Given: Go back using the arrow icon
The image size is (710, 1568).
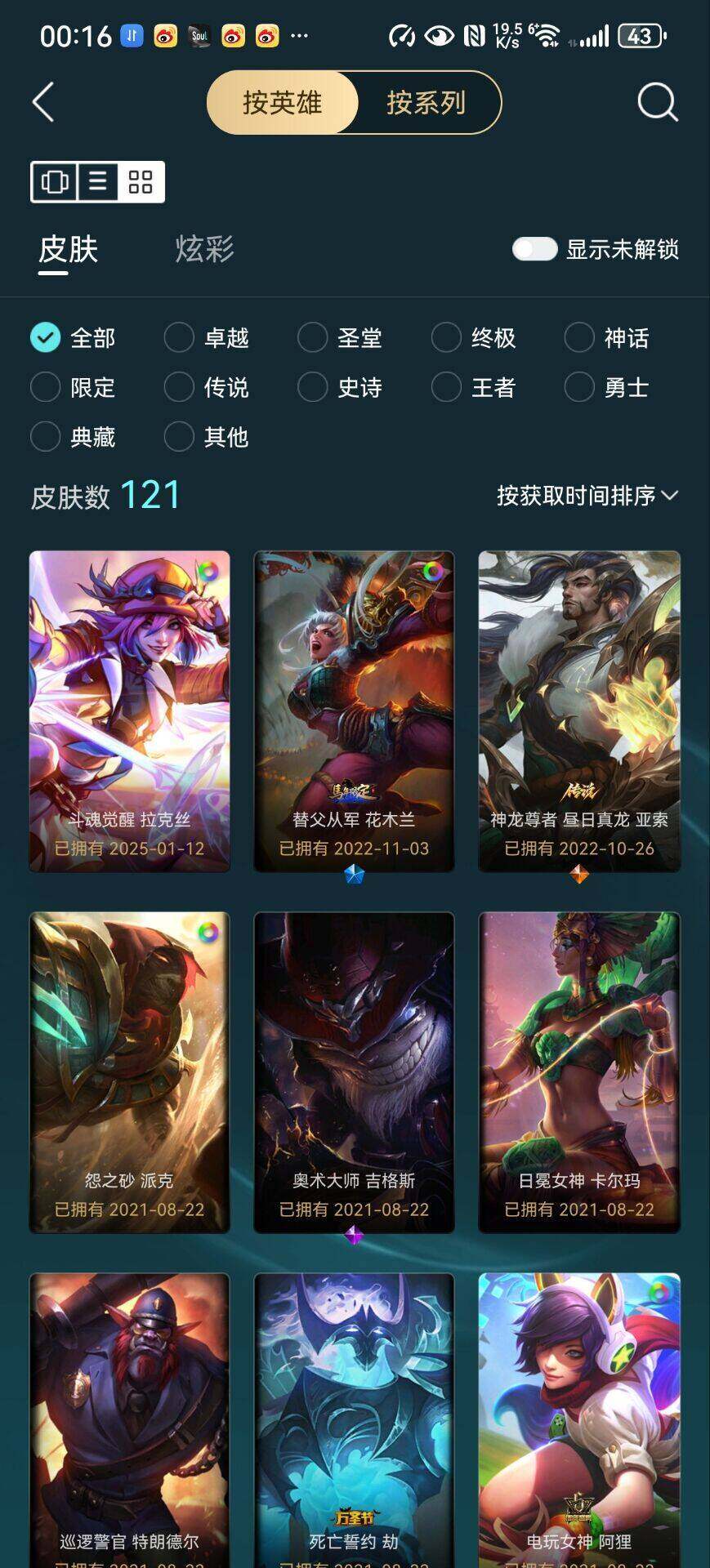Looking at the screenshot, I should [43, 102].
